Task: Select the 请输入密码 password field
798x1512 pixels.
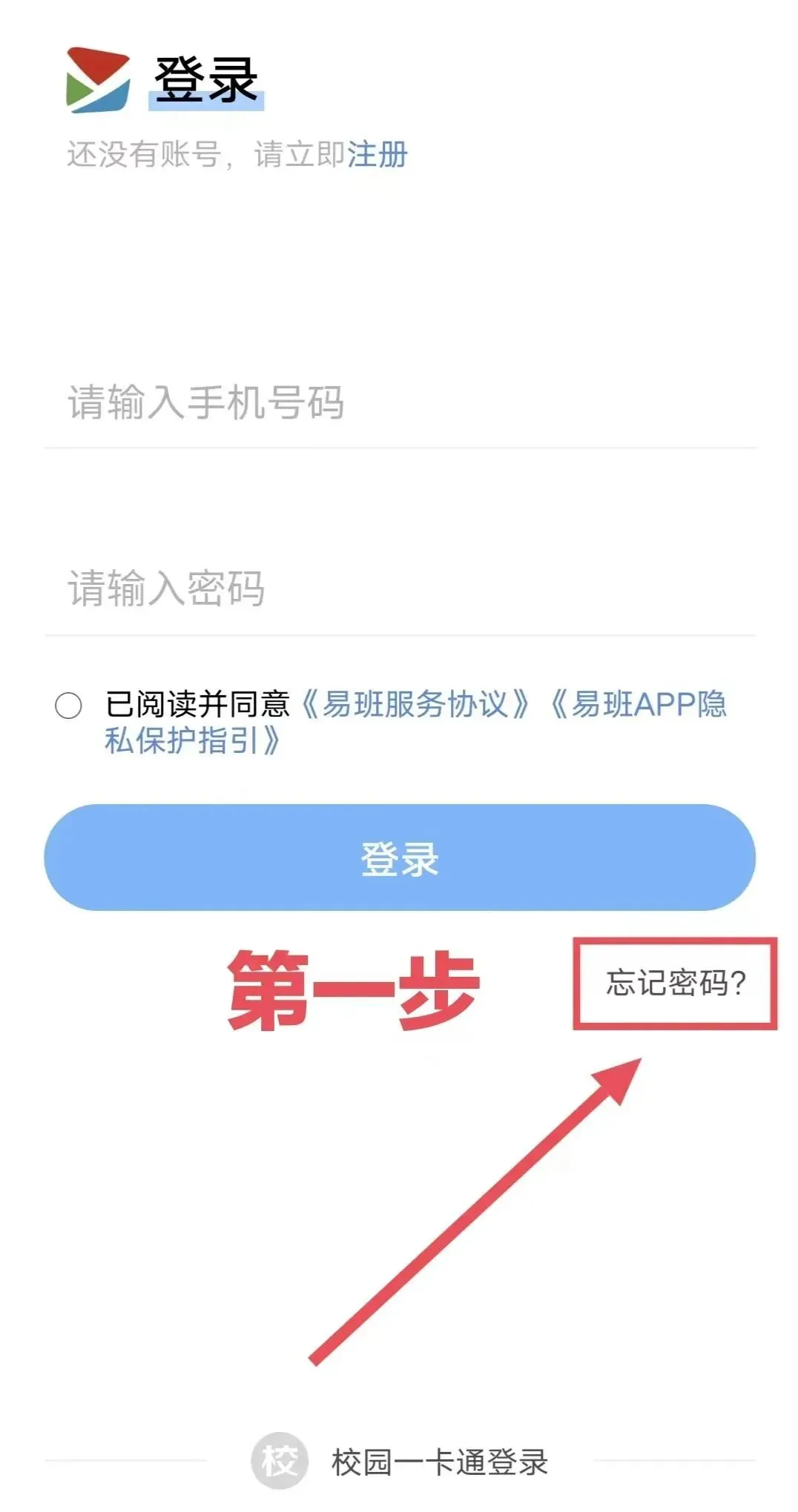Action: 400,589
